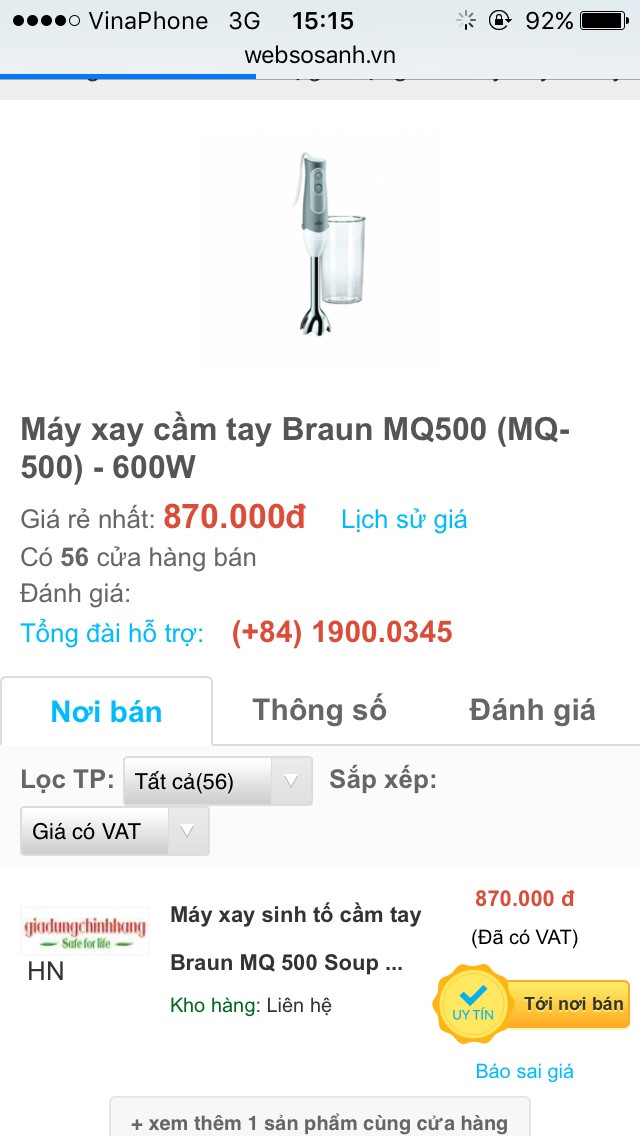Open the Giá có VAT sort dropdown

(114, 830)
